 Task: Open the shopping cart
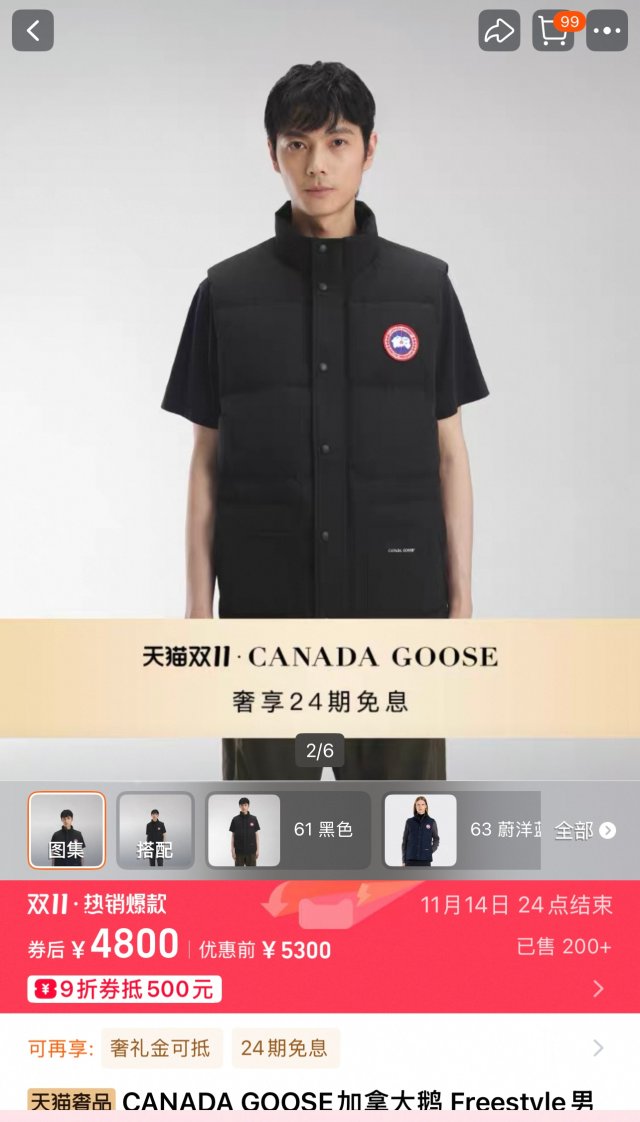tap(553, 31)
